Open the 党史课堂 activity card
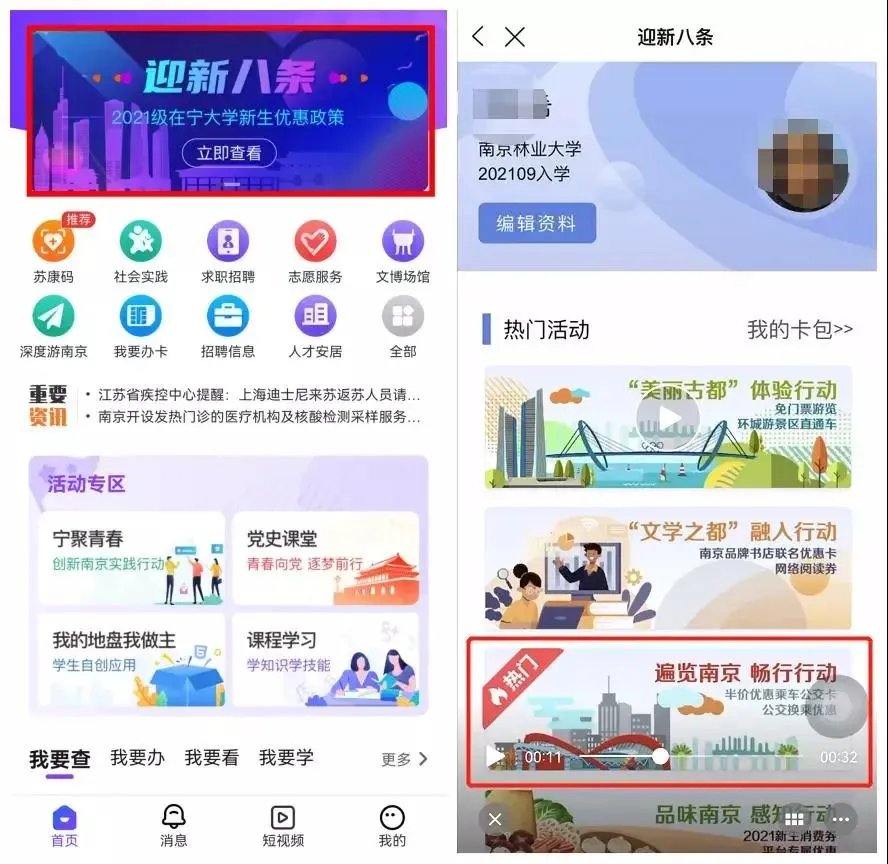 (x=325, y=558)
